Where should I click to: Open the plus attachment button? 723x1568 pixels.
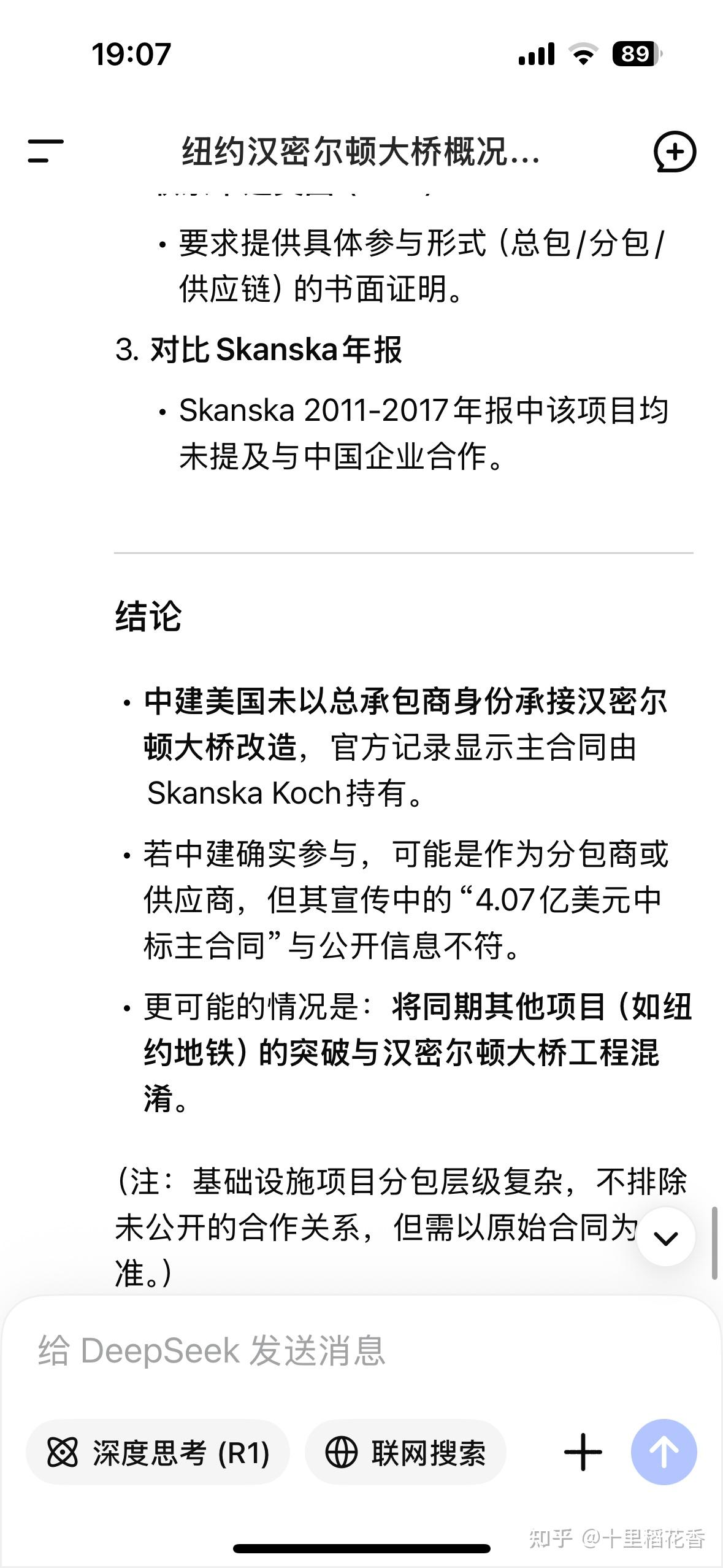pos(583,1452)
